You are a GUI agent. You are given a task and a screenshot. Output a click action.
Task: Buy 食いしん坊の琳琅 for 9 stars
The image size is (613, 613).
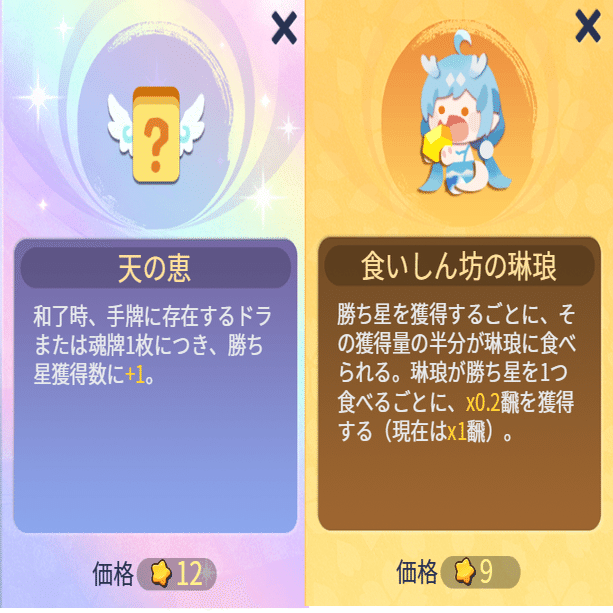coord(478,572)
